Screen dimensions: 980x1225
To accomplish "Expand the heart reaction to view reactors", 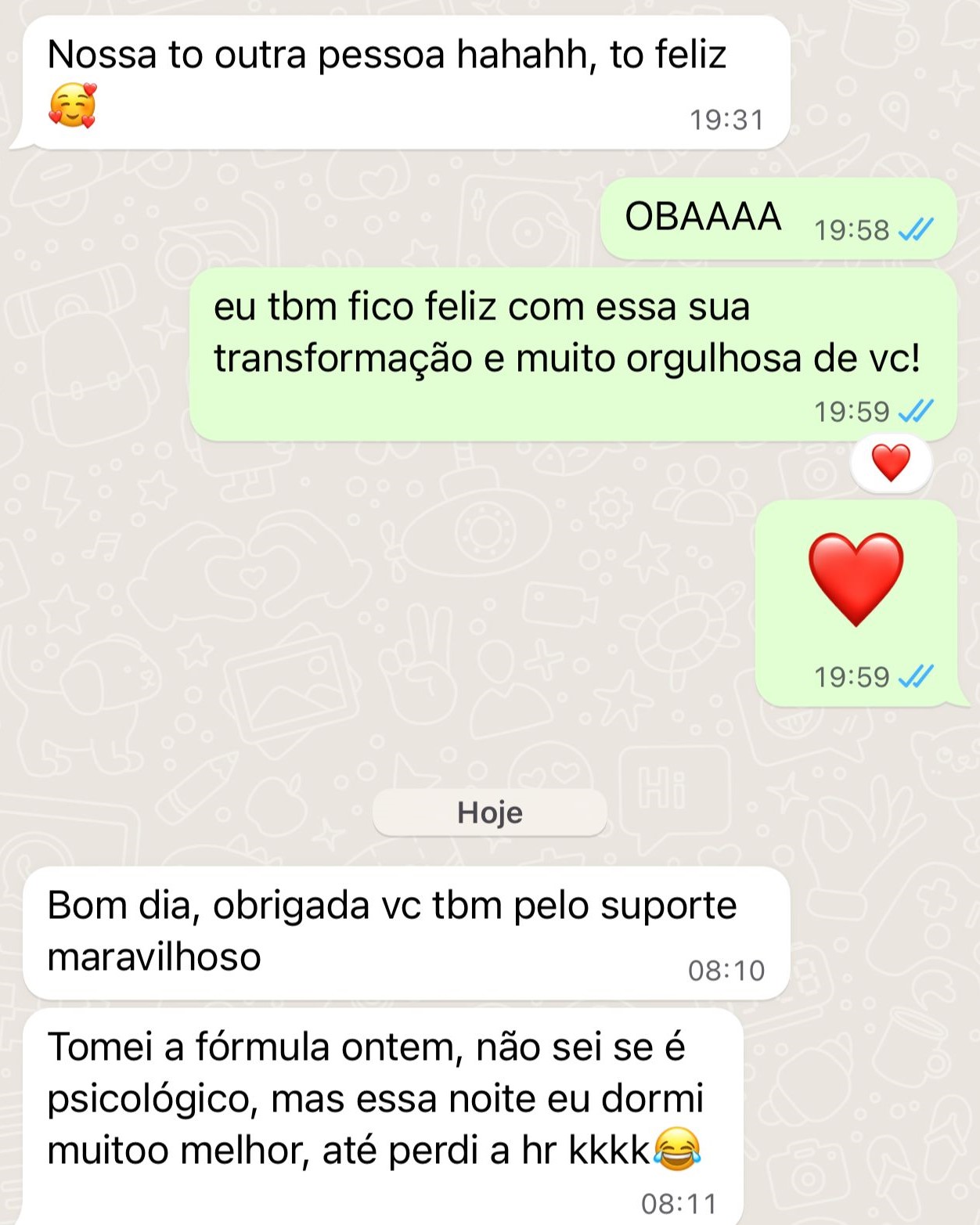I will (x=892, y=462).
